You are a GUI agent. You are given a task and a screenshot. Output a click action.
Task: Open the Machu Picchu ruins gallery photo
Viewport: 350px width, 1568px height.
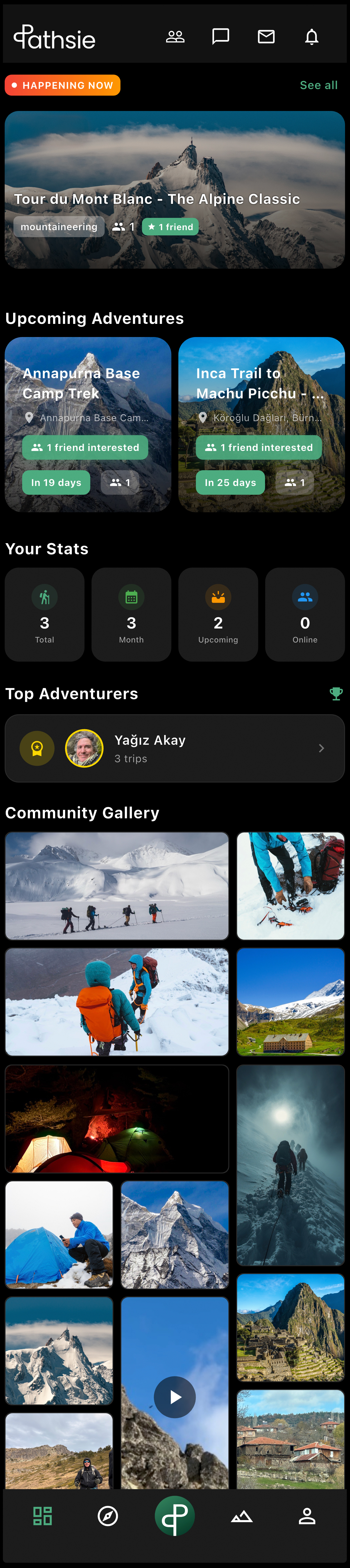click(290, 1327)
